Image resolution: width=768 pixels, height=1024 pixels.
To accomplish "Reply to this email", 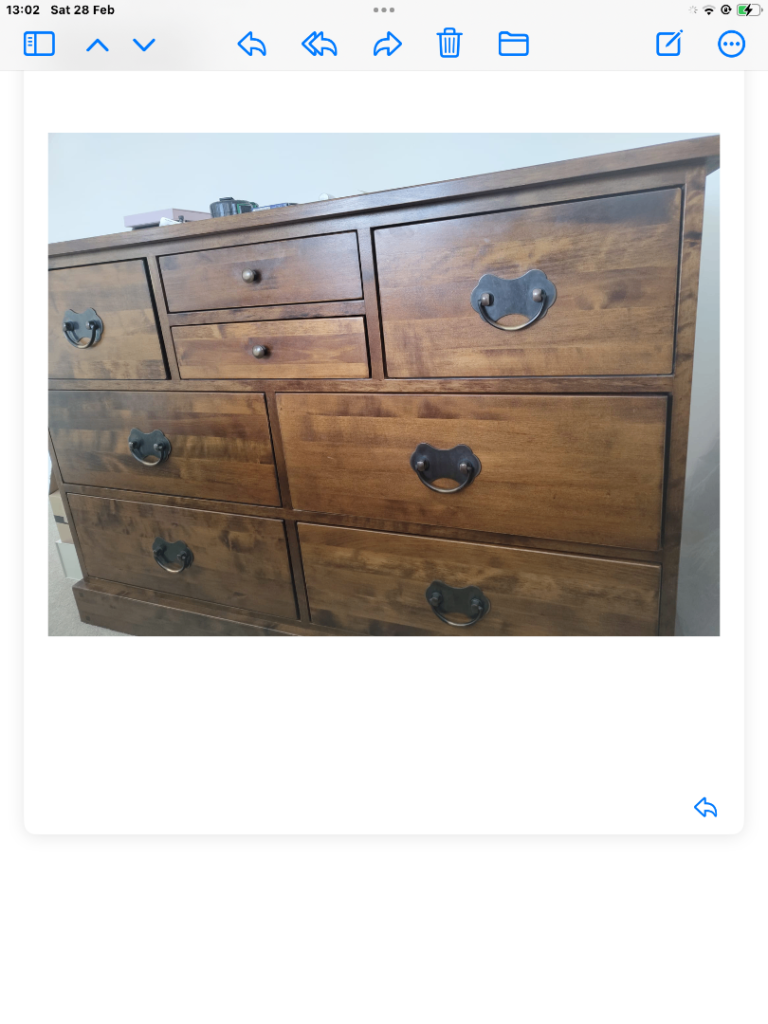I will [252, 44].
